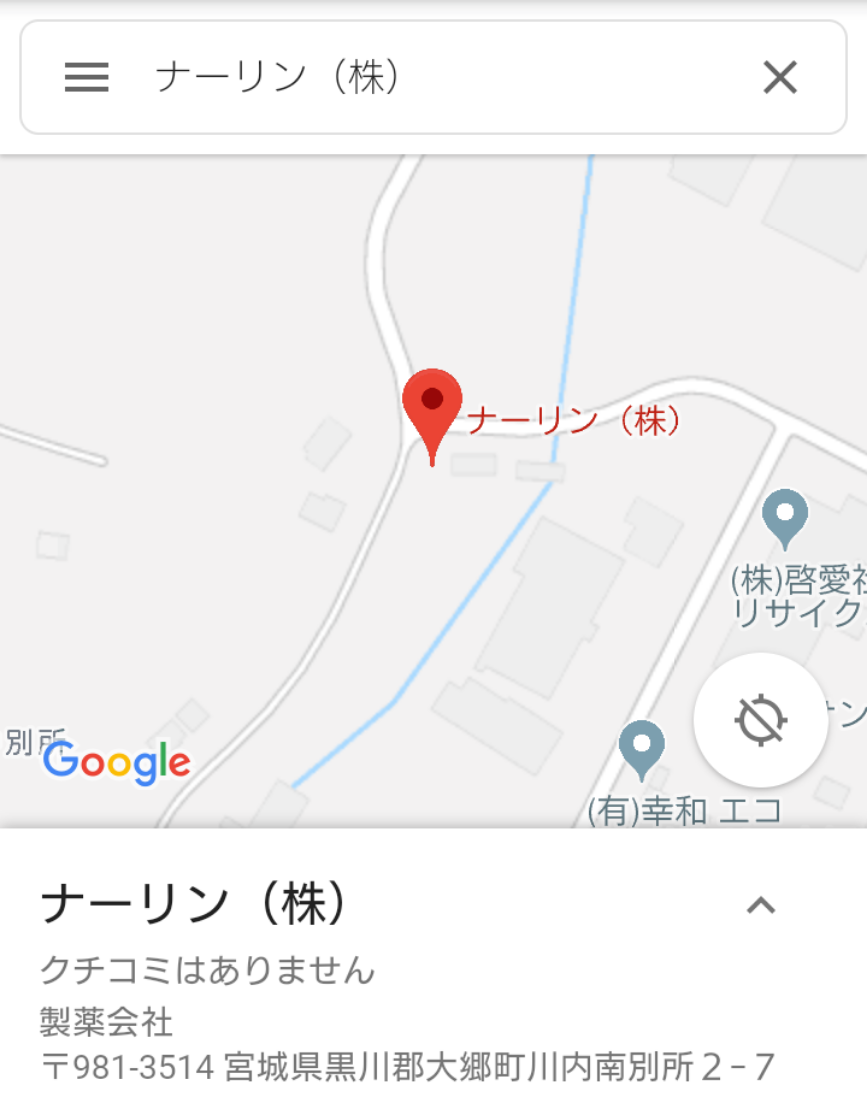Select the (有)幸和 エコ map pin

tap(641, 748)
